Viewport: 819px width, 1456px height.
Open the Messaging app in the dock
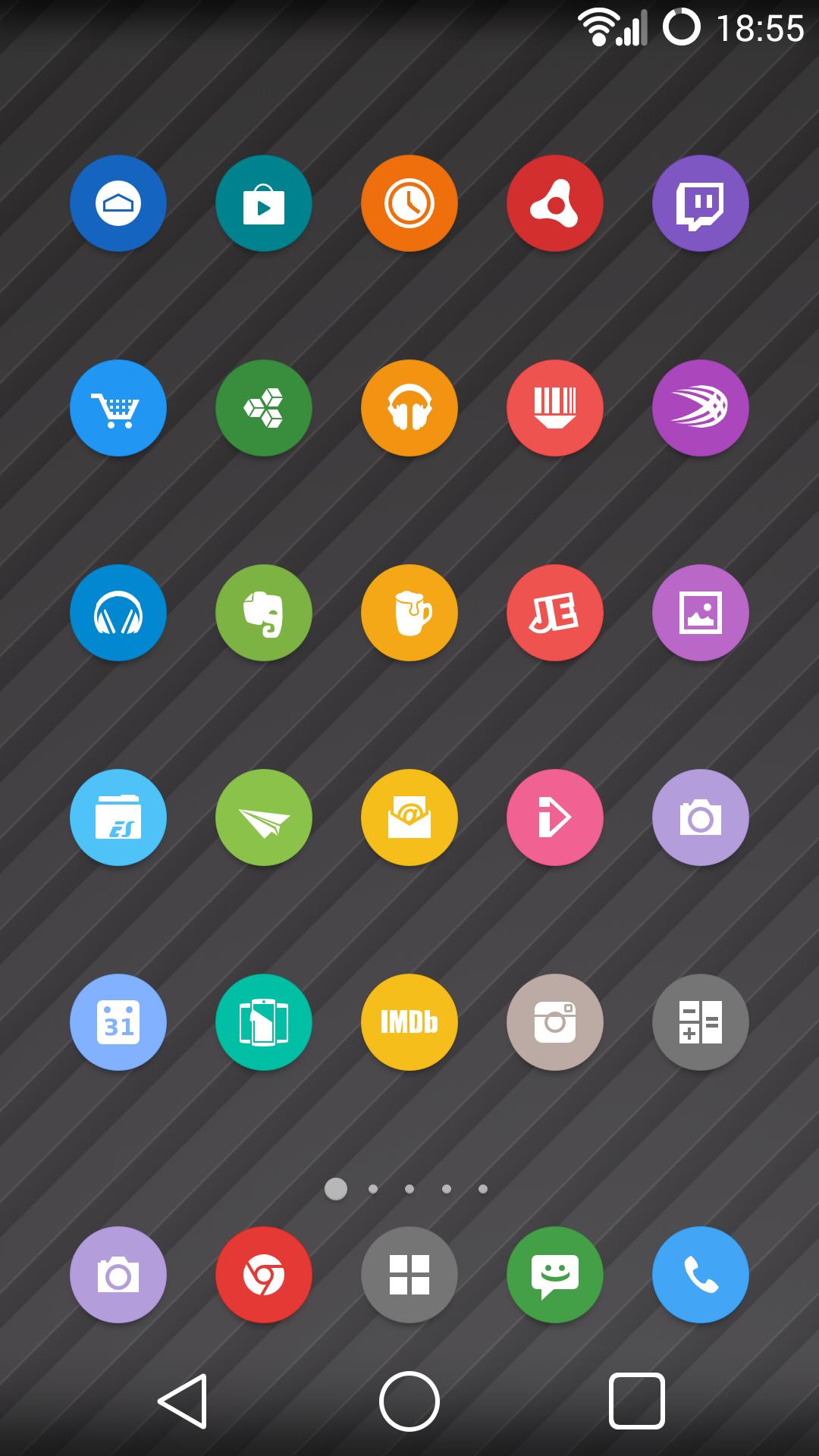click(555, 1275)
